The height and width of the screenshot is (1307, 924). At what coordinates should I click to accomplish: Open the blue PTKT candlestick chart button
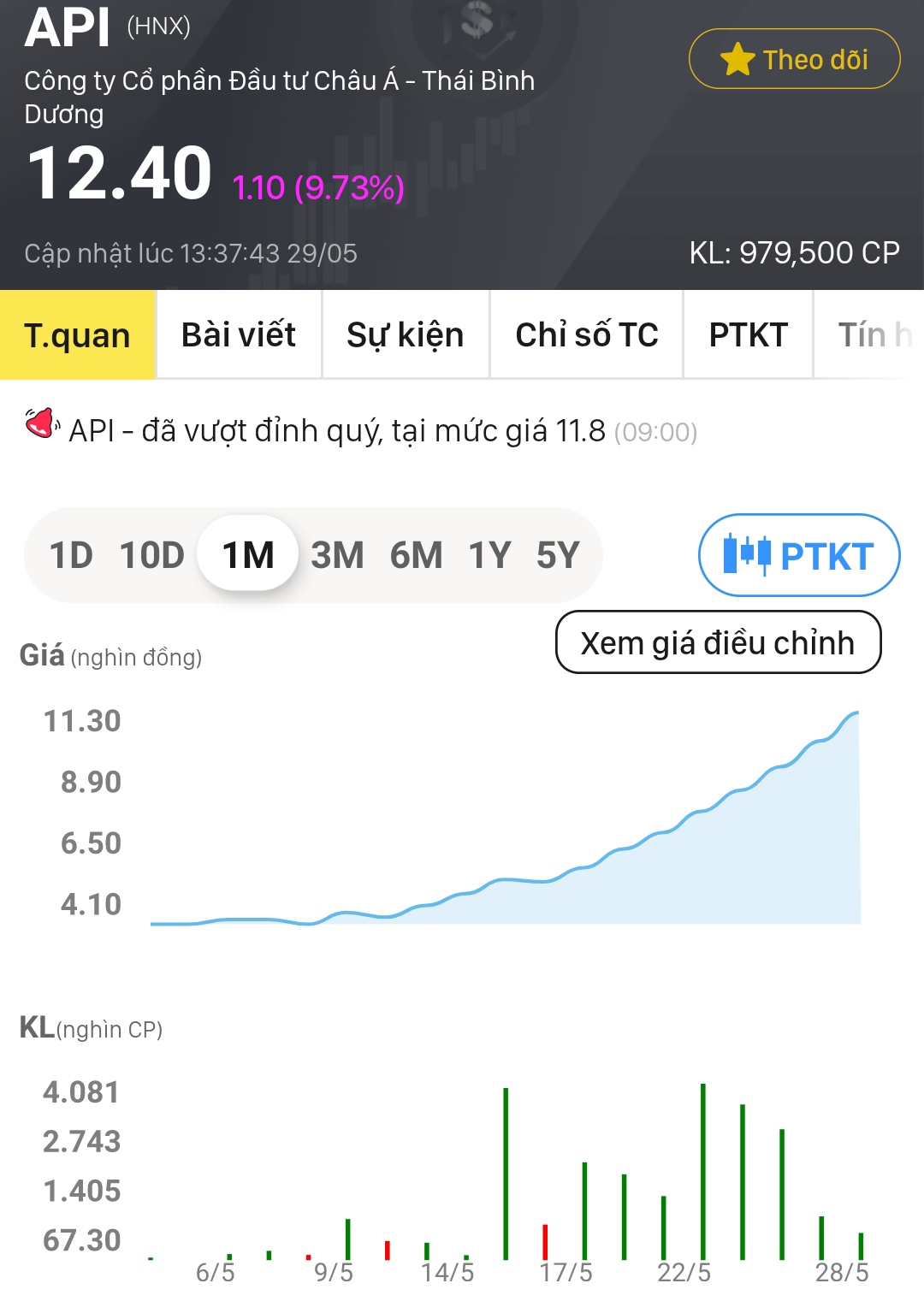799,556
